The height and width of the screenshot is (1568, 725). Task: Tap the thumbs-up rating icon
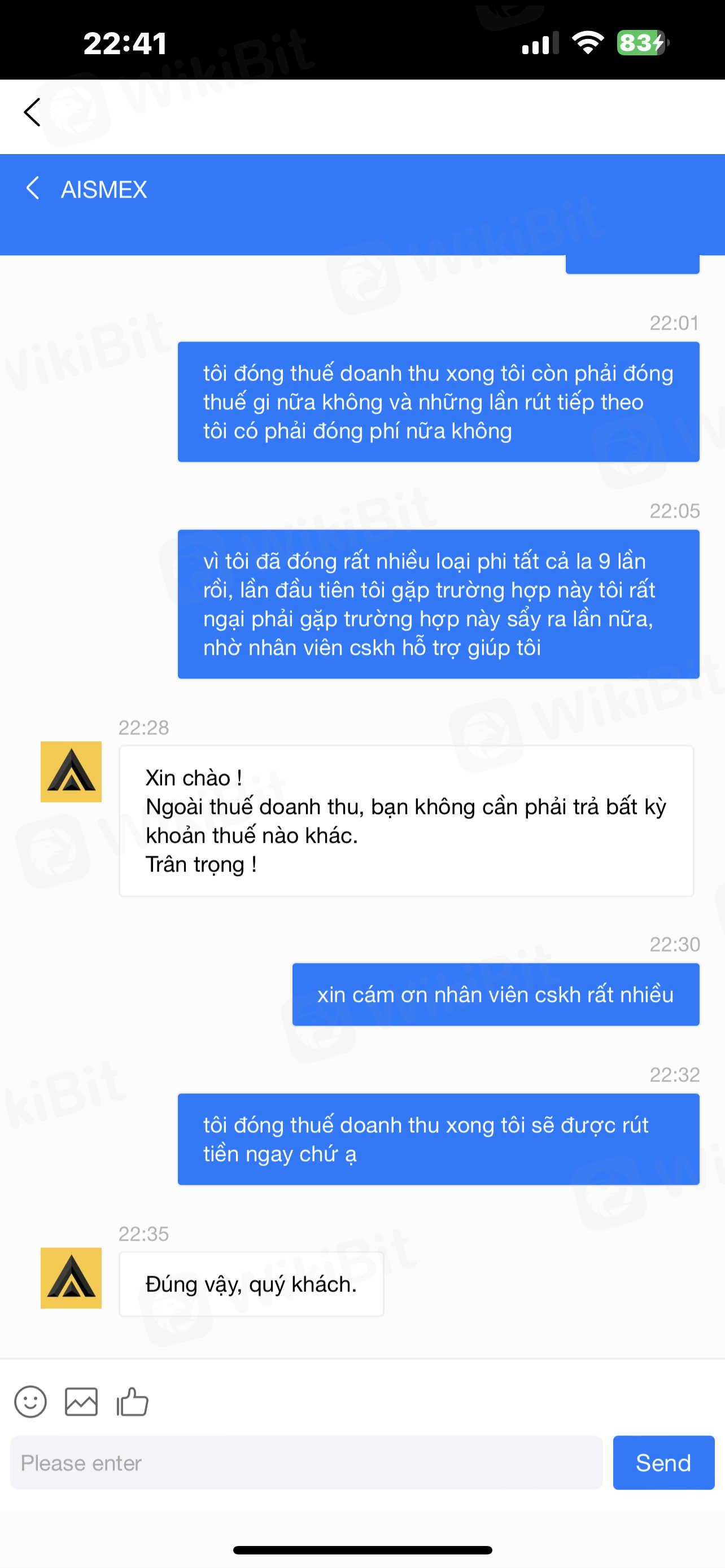coord(132,1402)
